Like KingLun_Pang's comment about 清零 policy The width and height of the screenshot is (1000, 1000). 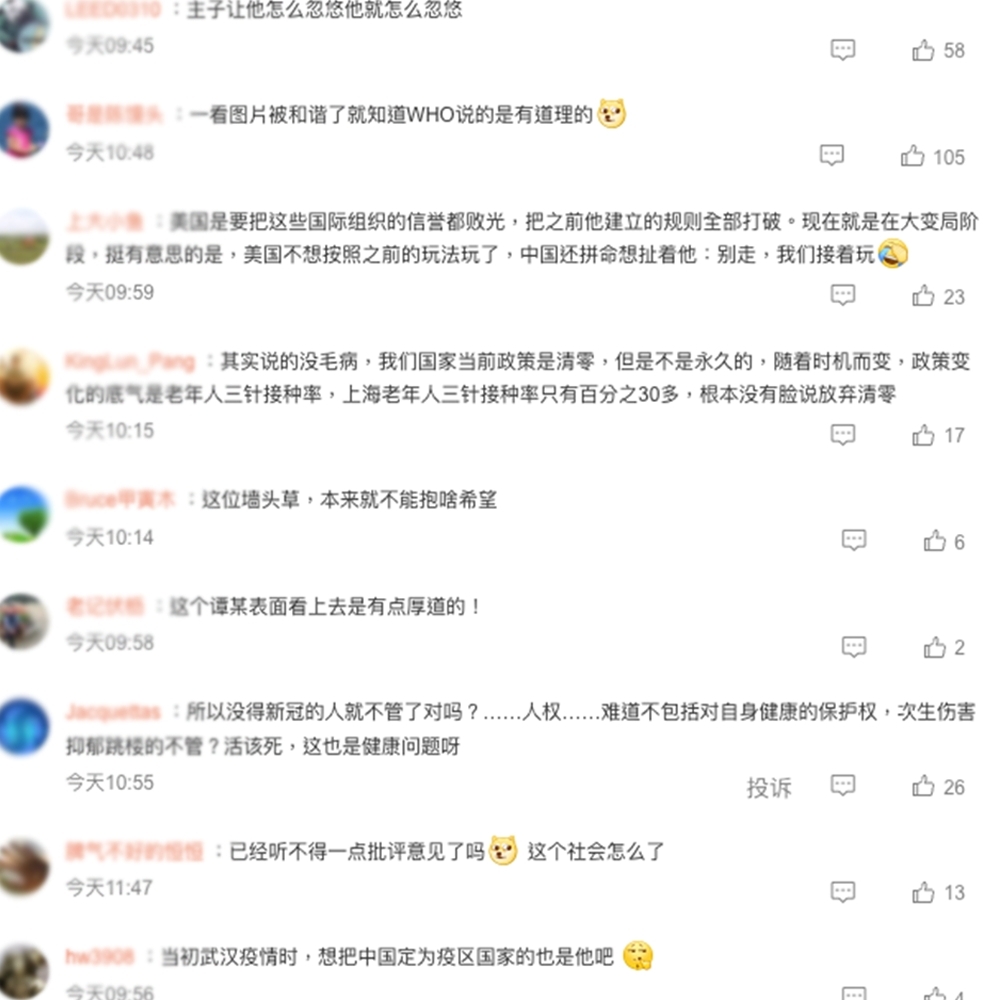click(923, 435)
